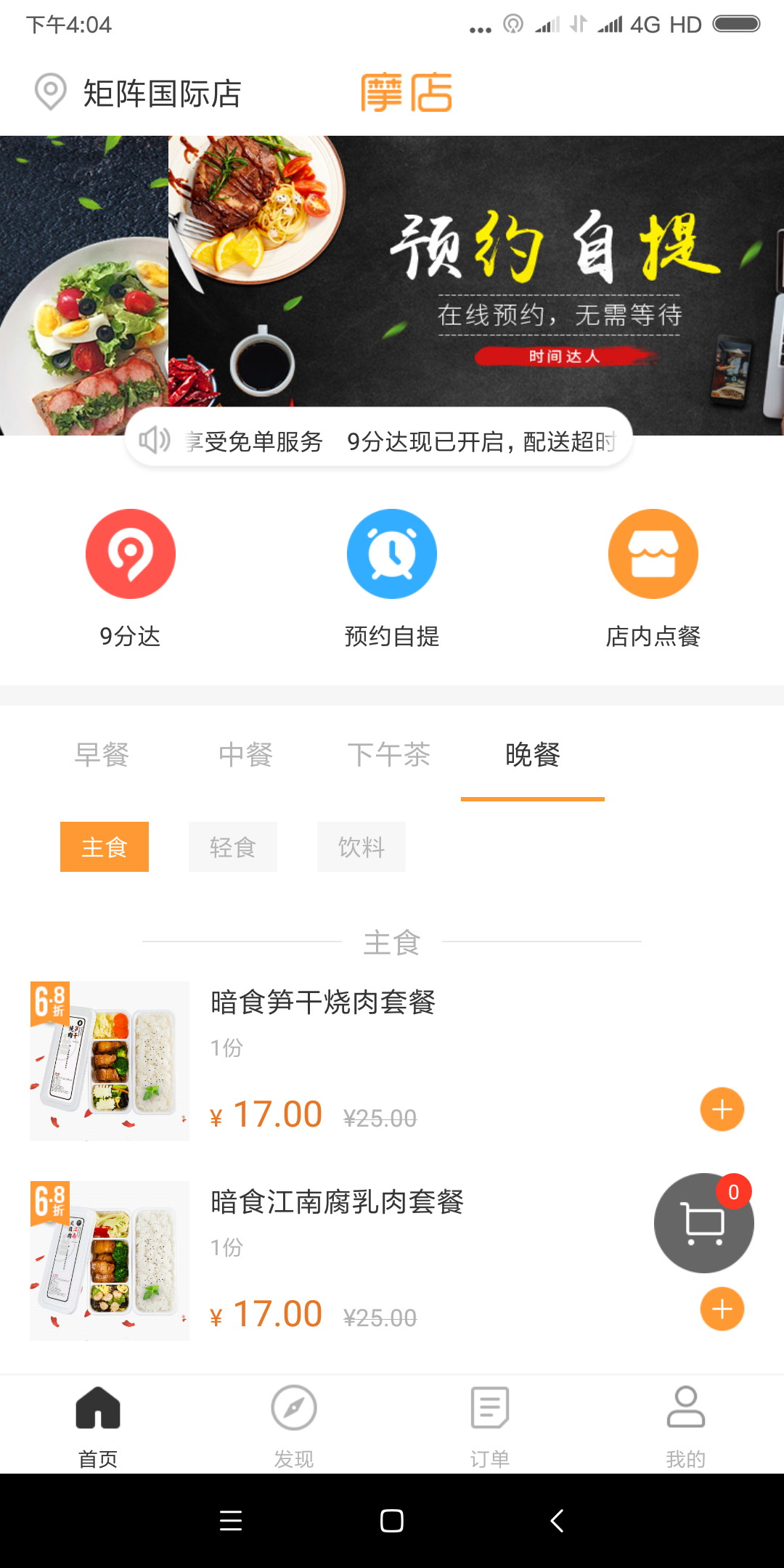This screenshot has width=784, height=1568.
Task: Open the shopping cart
Action: 703,1223
